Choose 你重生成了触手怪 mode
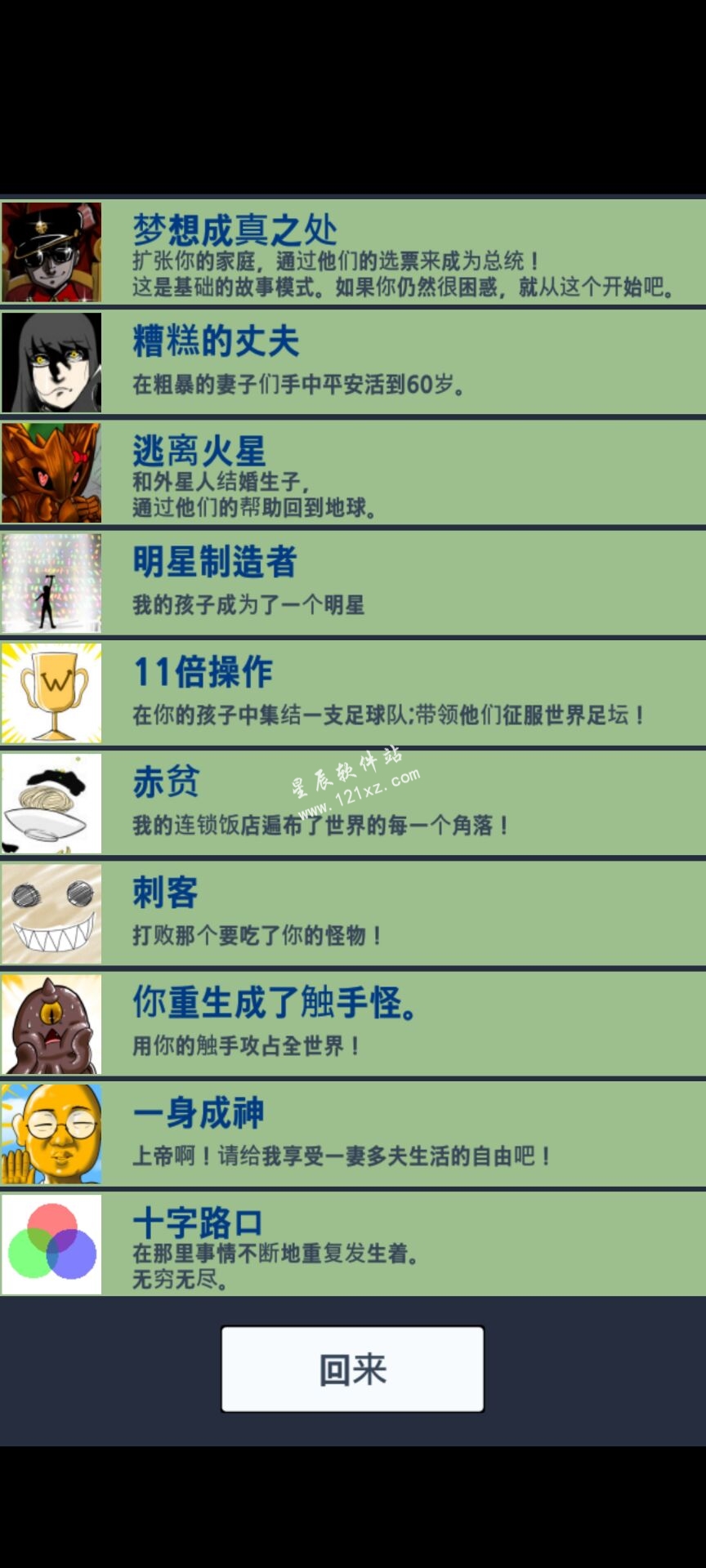 [353, 1023]
